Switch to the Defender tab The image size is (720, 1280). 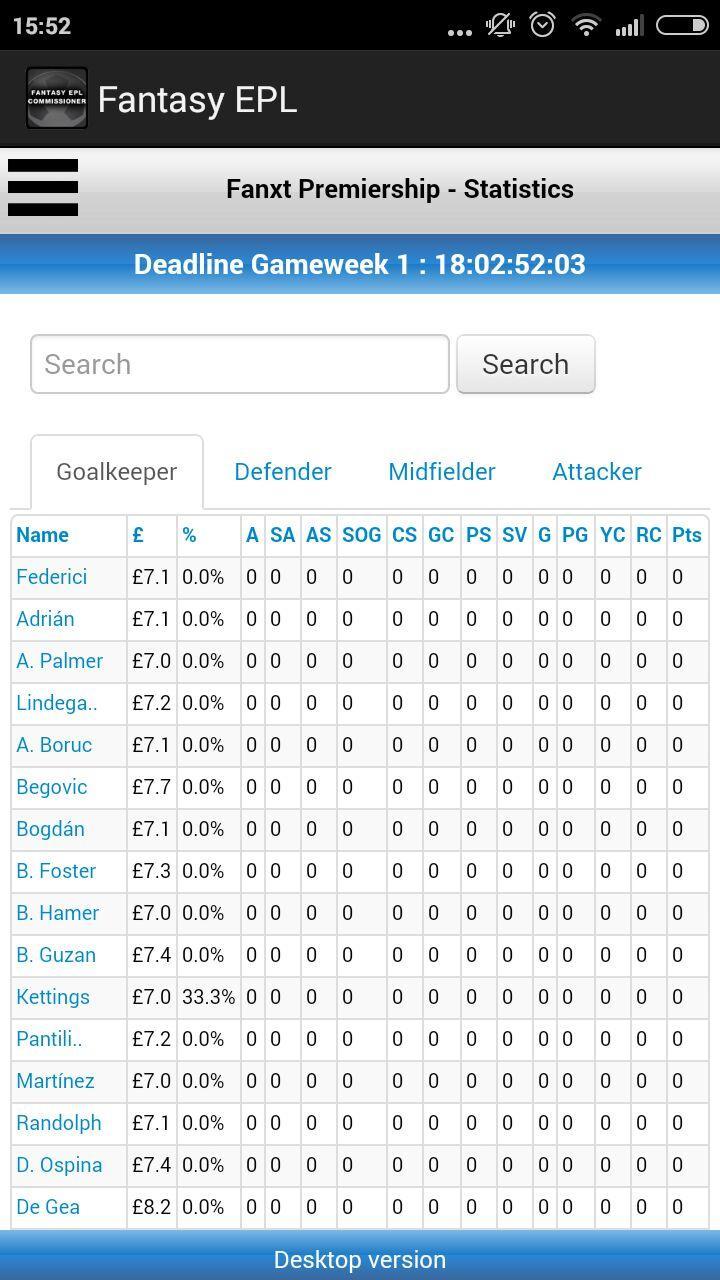[x=282, y=471]
